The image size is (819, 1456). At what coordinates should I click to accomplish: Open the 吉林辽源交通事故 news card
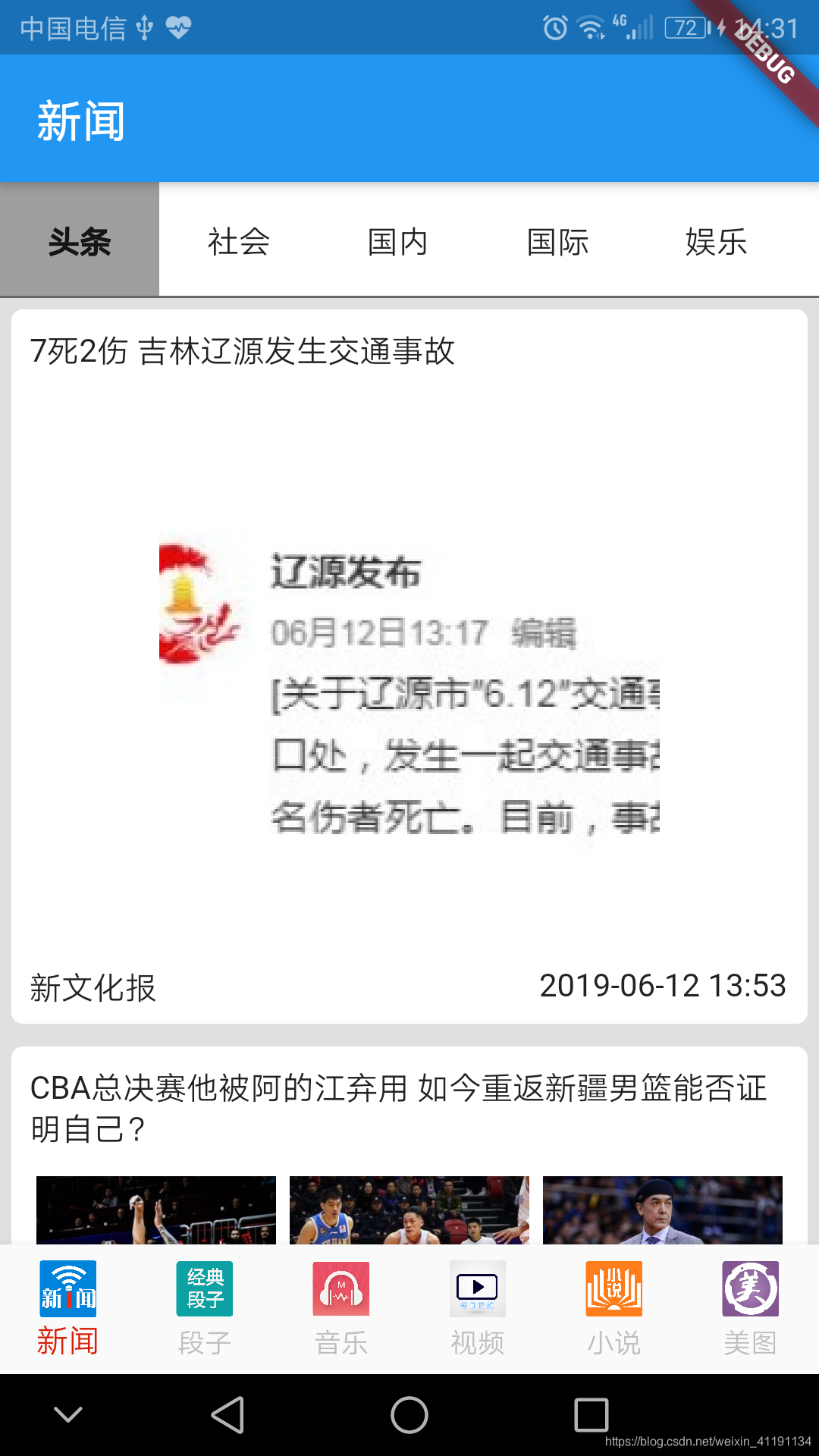point(409,666)
